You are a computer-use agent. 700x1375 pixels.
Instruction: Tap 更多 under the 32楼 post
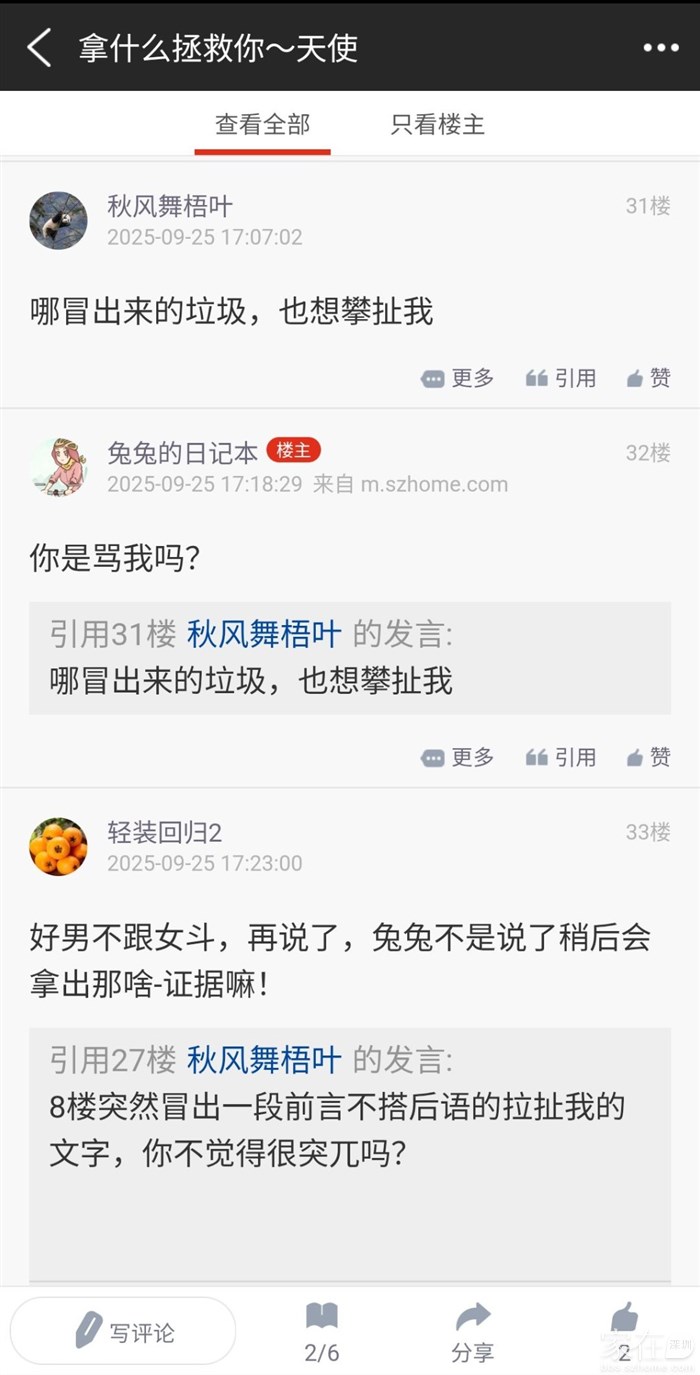[x=458, y=757]
